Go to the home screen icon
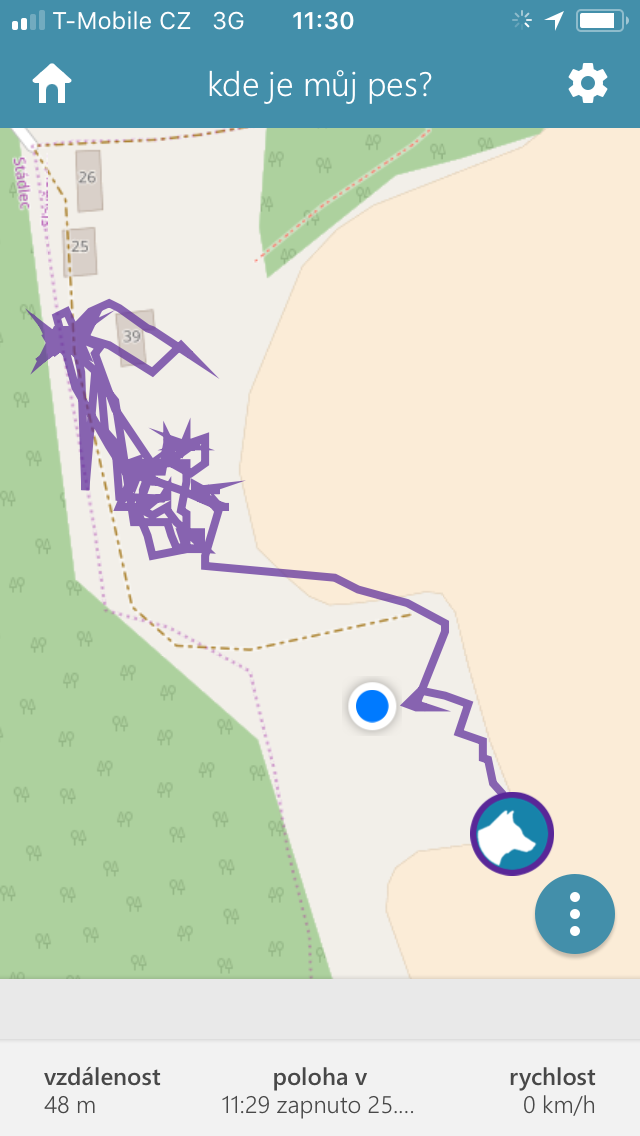640x1136 pixels. click(51, 85)
